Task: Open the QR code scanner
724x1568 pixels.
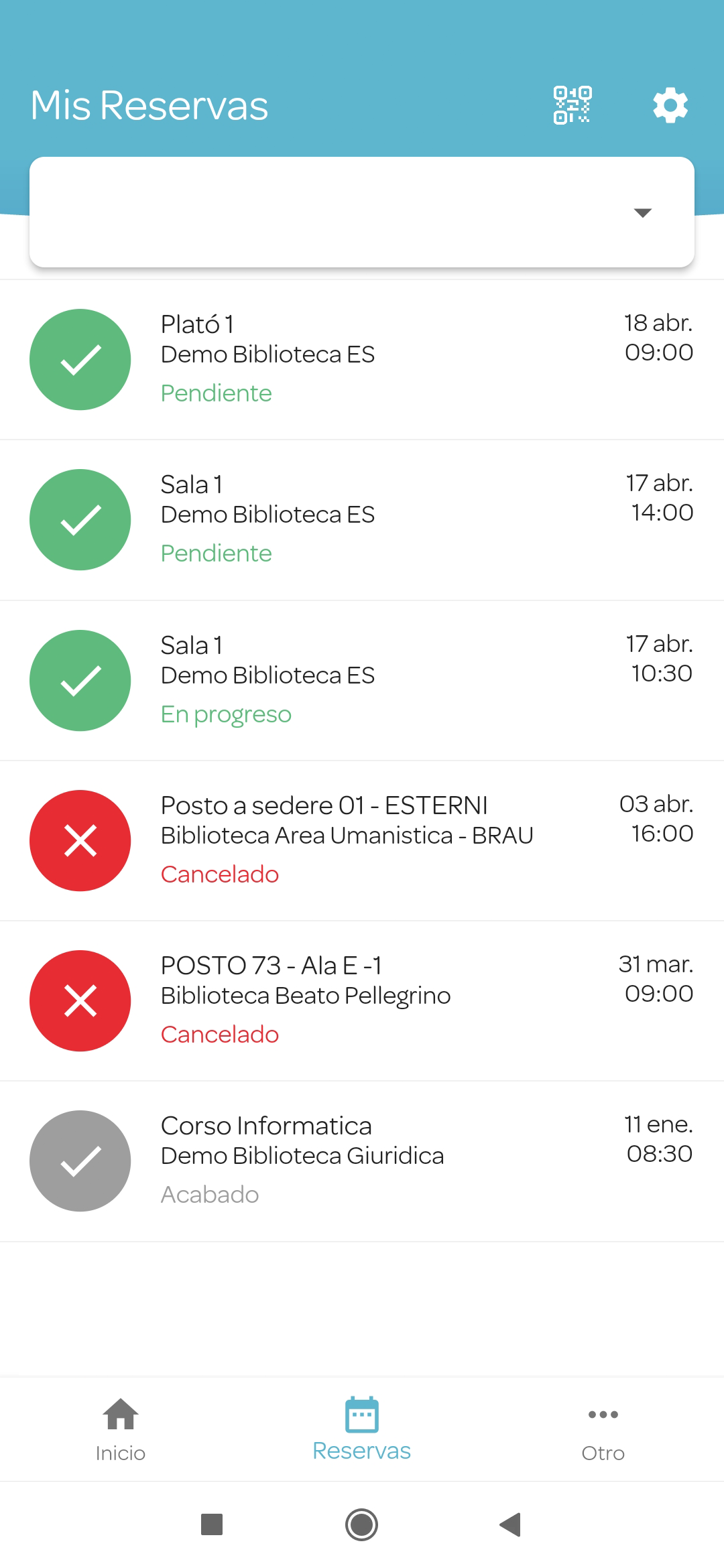Action: (572, 105)
